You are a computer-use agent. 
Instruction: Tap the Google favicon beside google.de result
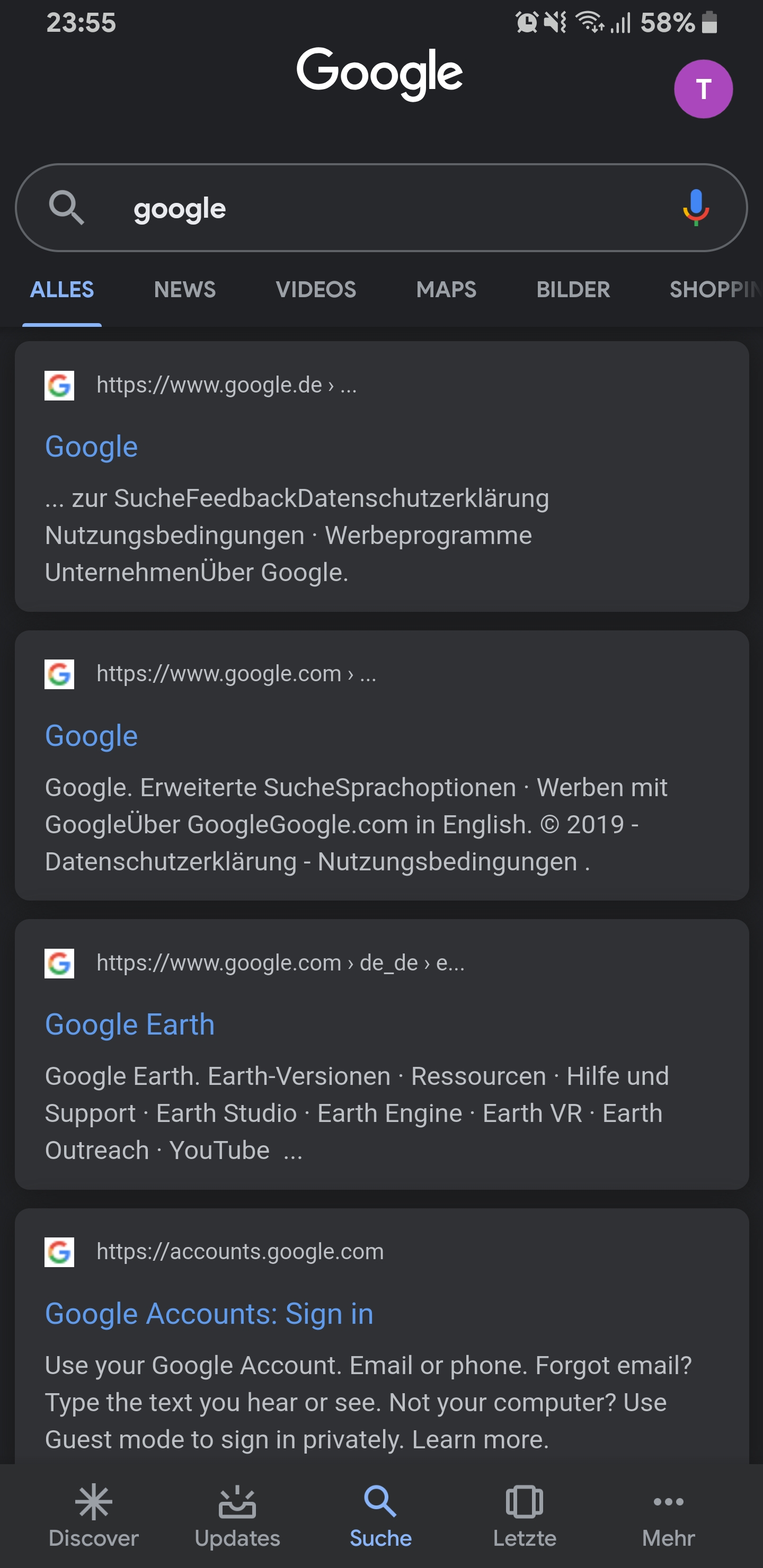pos(58,385)
